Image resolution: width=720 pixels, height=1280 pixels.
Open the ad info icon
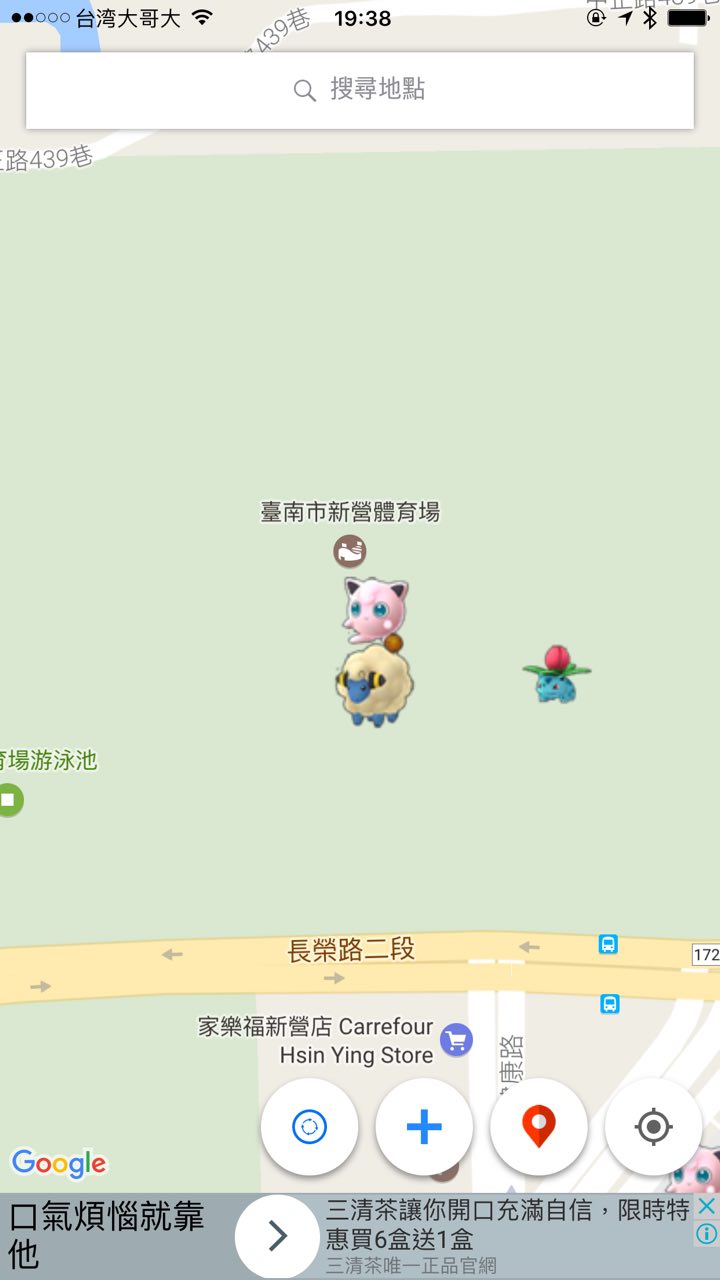tap(706, 1234)
